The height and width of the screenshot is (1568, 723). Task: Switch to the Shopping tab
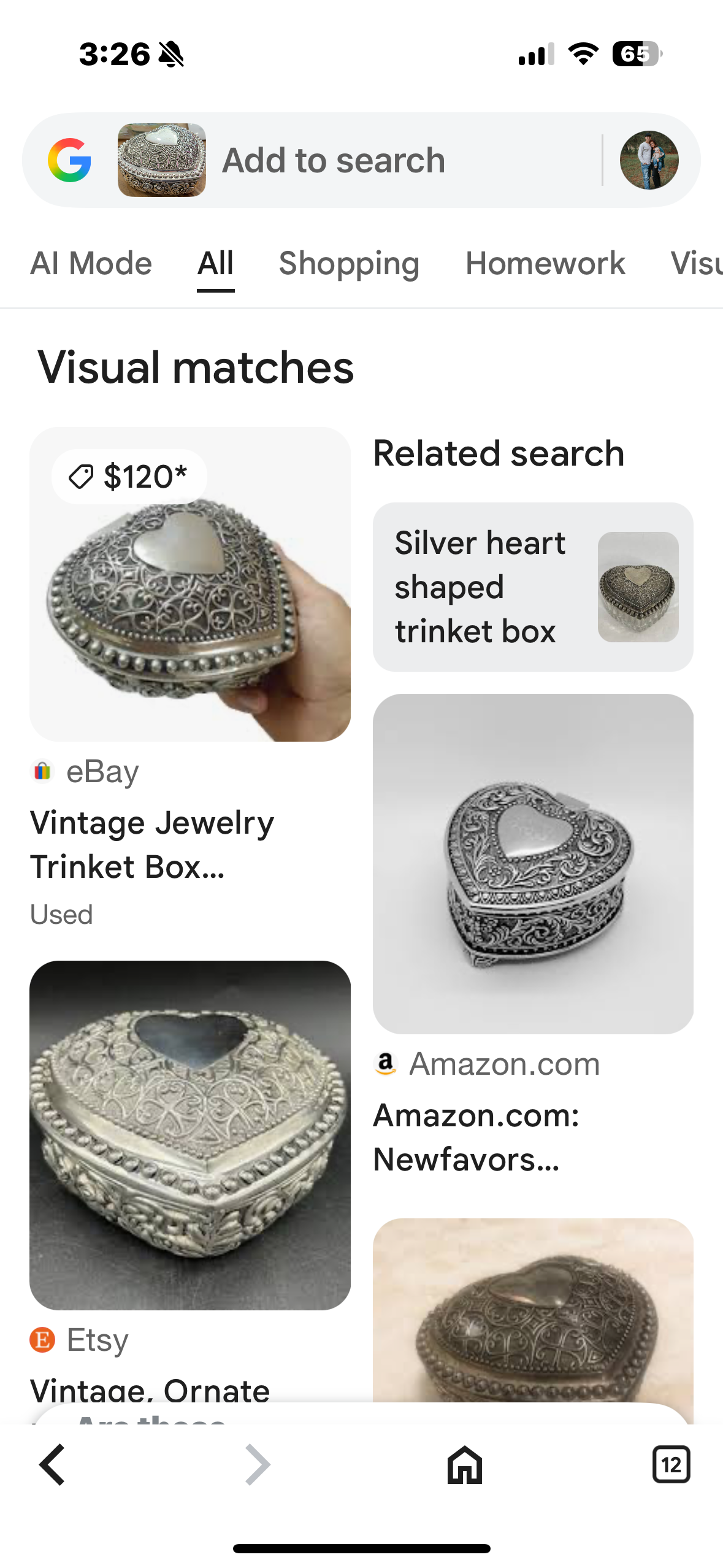click(349, 264)
